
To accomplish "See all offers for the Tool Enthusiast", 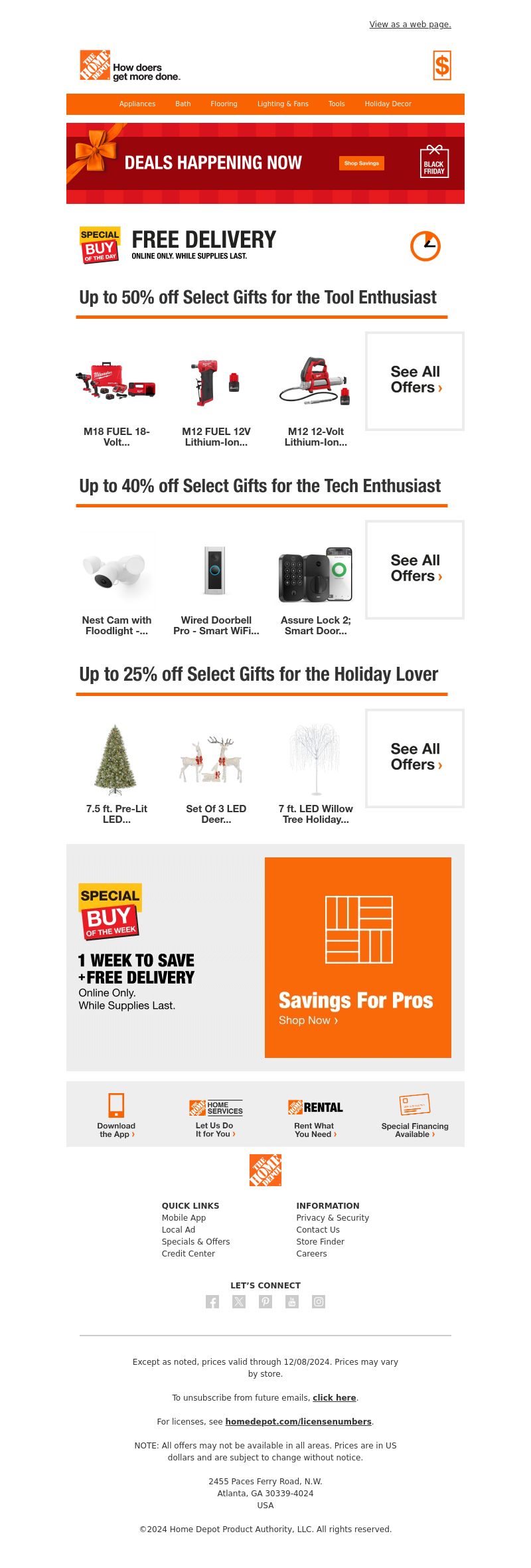I will [x=416, y=380].
